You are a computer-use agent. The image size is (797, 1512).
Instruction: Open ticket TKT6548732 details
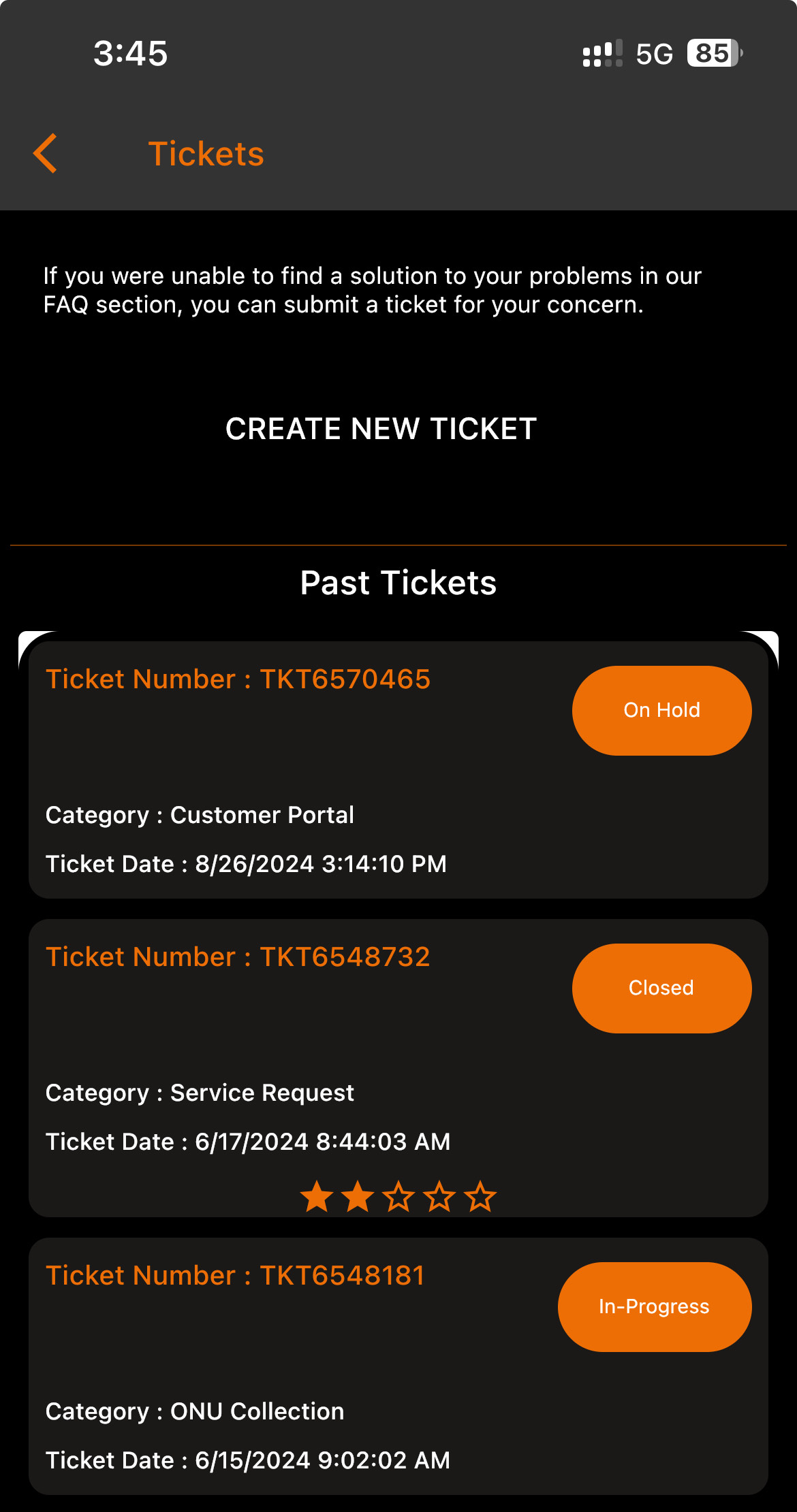[238, 957]
